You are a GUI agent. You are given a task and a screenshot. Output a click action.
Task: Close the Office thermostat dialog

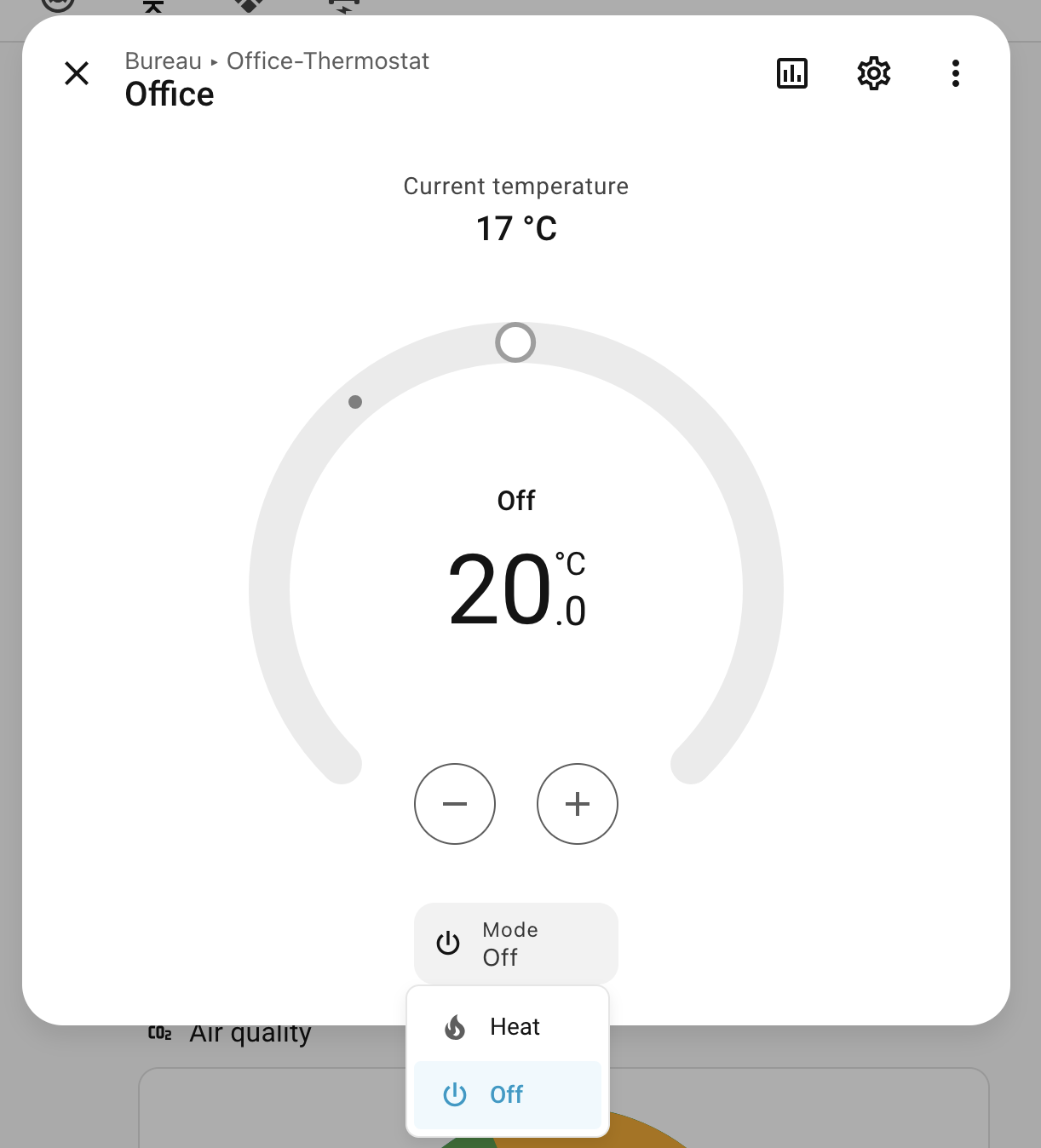tap(77, 73)
